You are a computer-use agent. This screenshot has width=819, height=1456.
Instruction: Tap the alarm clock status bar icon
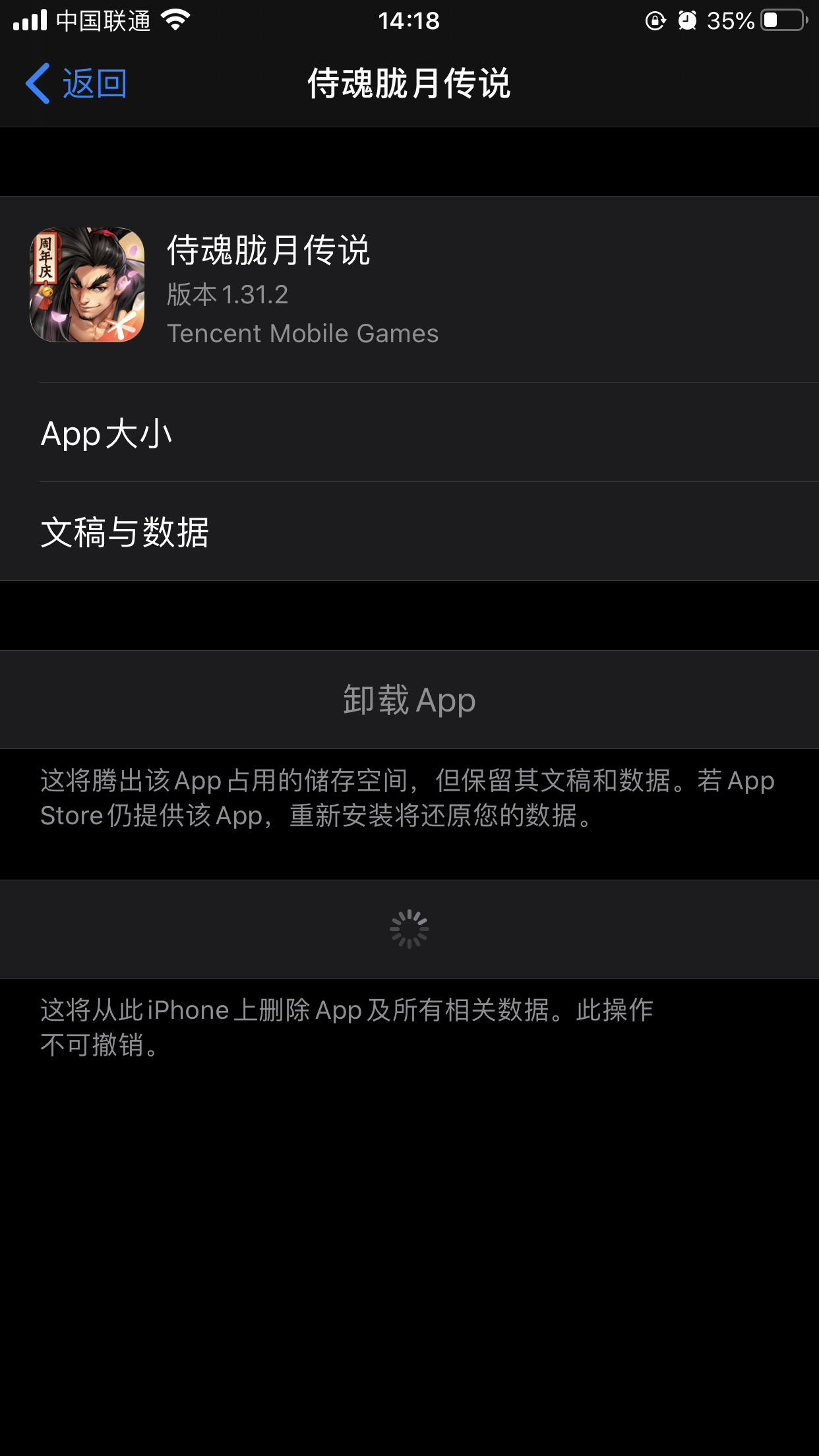pyautogui.click(x=688, y=20)
